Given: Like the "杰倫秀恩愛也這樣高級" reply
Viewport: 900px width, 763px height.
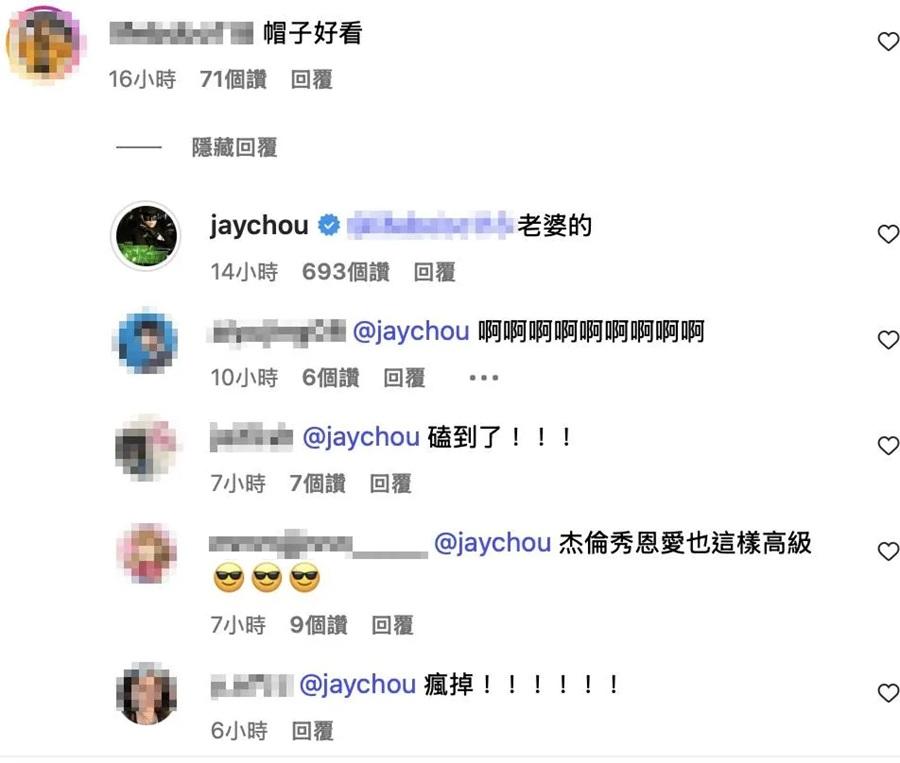Looking at the screenshot, I should click(x=887, y=551).
